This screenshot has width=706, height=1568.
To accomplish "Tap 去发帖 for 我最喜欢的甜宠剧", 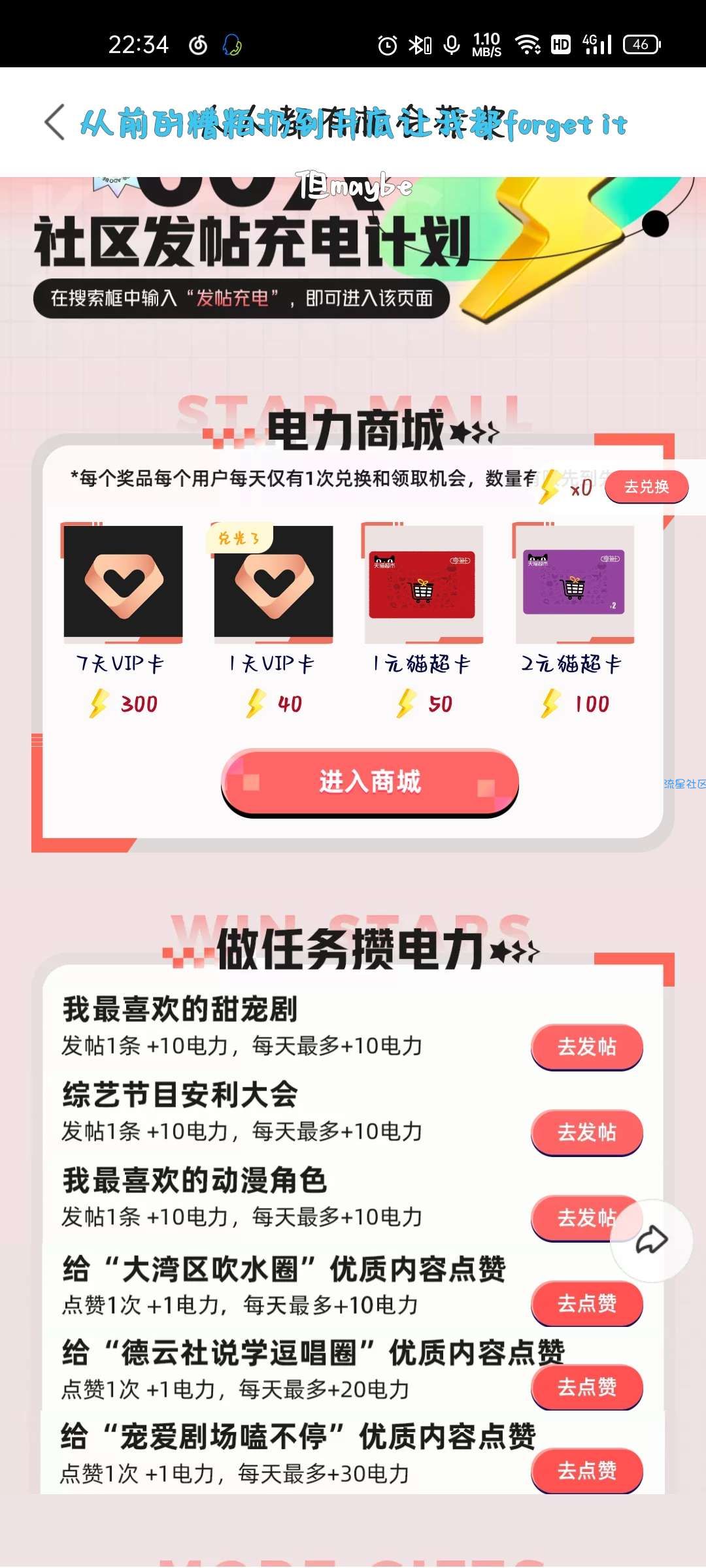I will tap(586, 1047).
